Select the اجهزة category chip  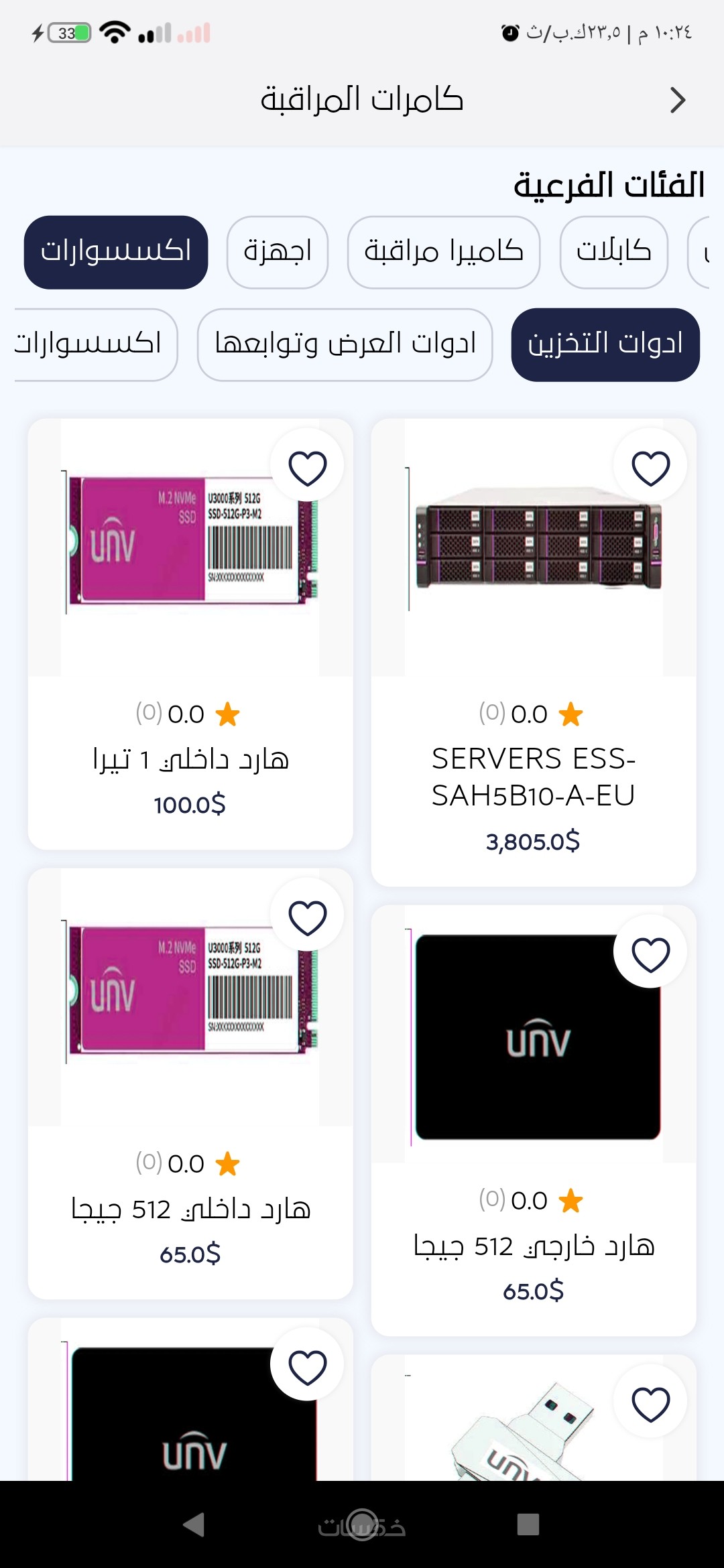pos(278,252)
